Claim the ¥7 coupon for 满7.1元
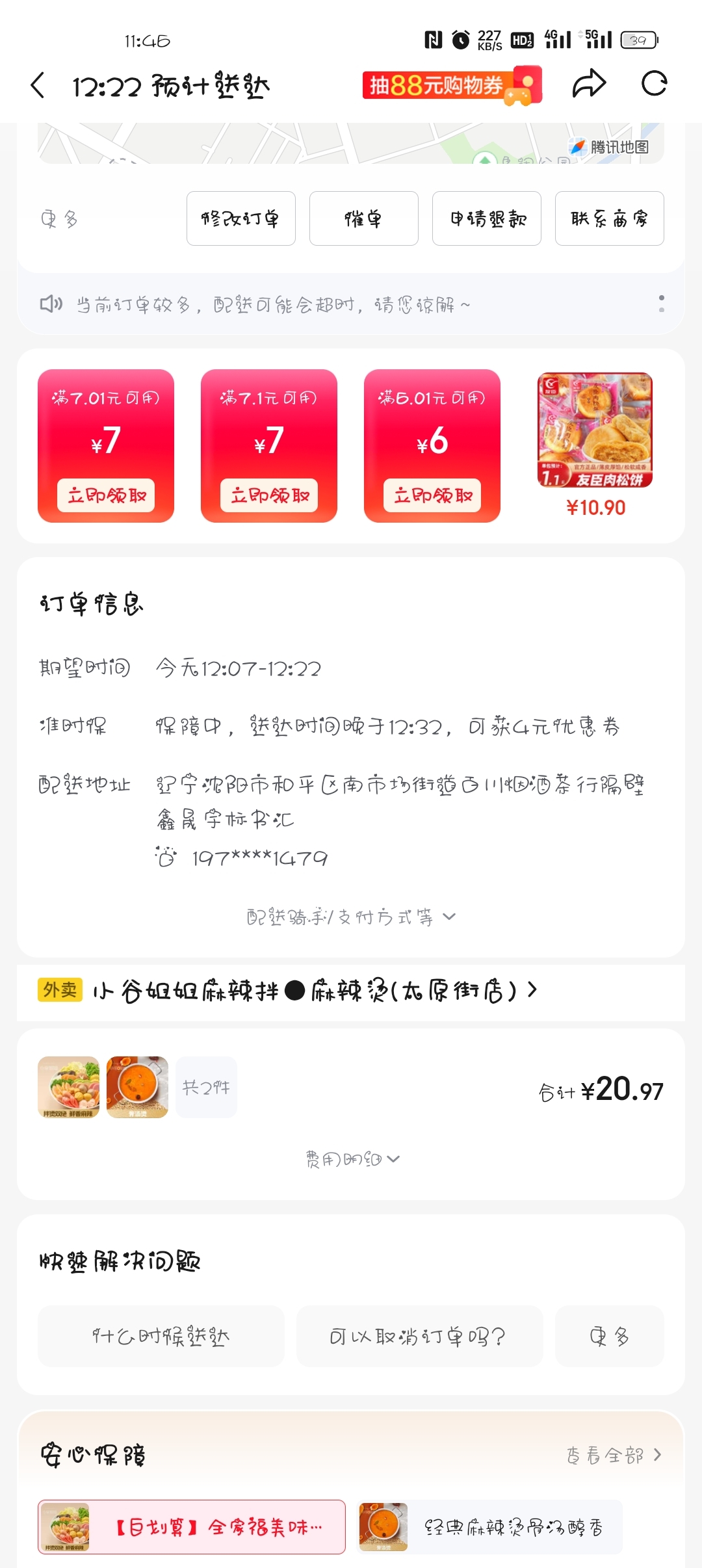The image size is (702, 1568). pyautogui.click(x=269, y=495)
